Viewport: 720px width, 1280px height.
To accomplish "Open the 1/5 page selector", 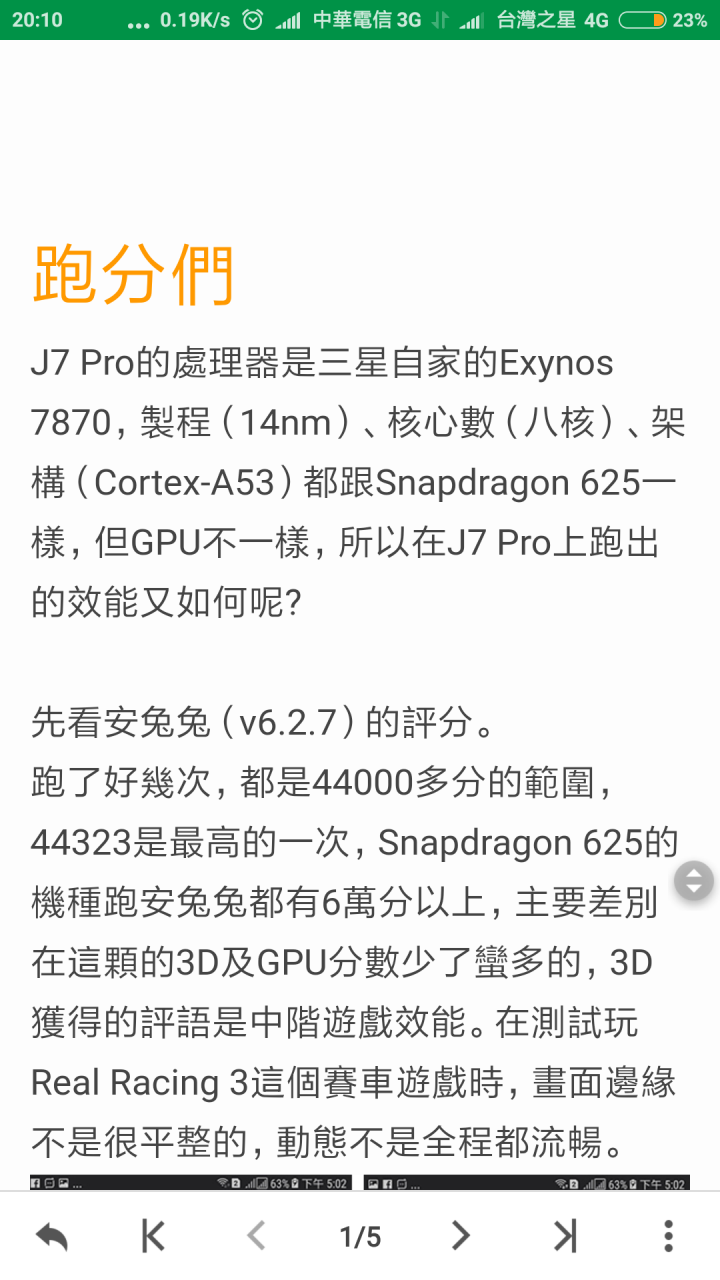I will coord(360,1237).
